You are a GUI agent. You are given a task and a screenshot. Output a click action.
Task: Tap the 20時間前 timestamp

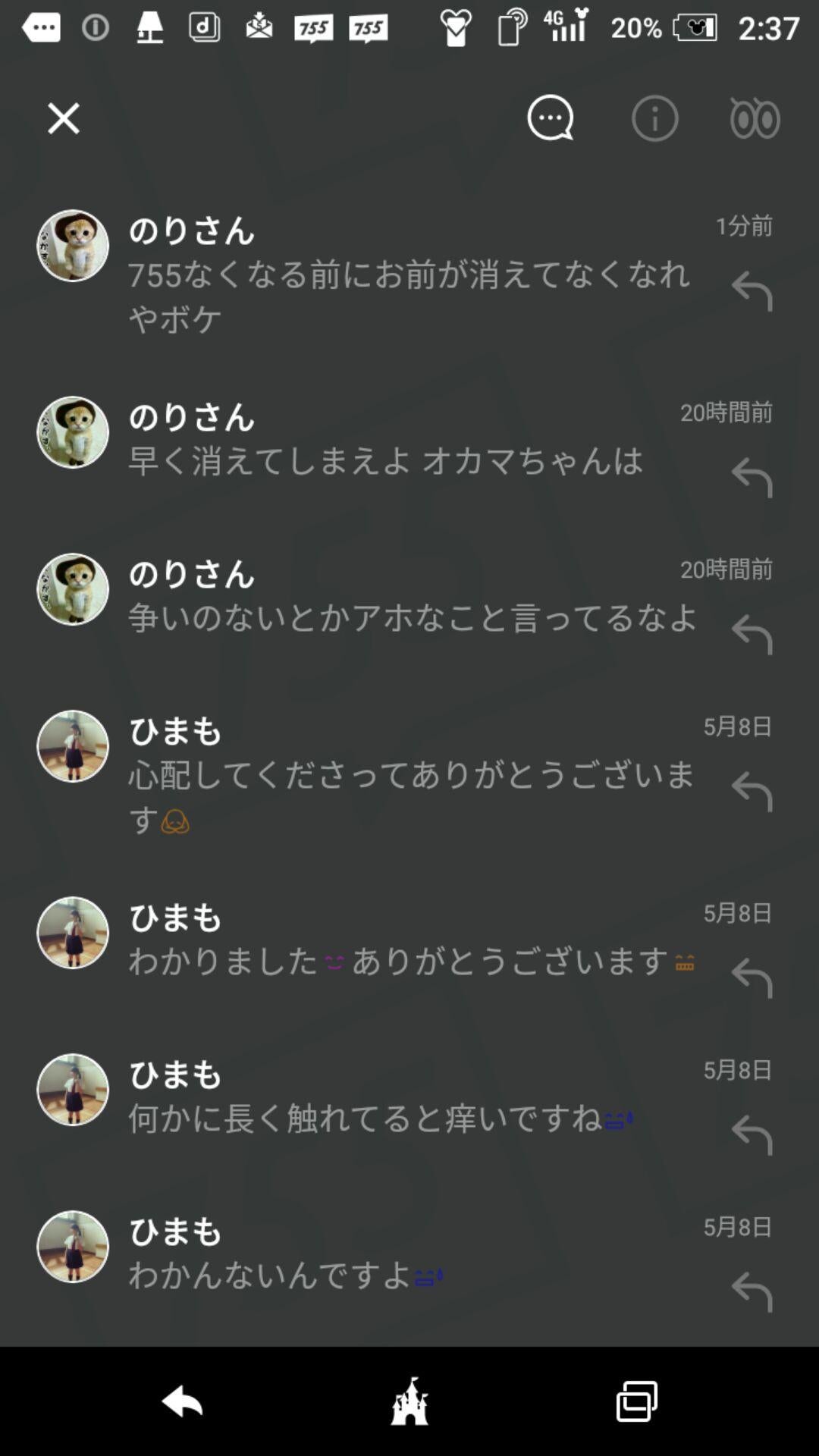coord(726,412)
